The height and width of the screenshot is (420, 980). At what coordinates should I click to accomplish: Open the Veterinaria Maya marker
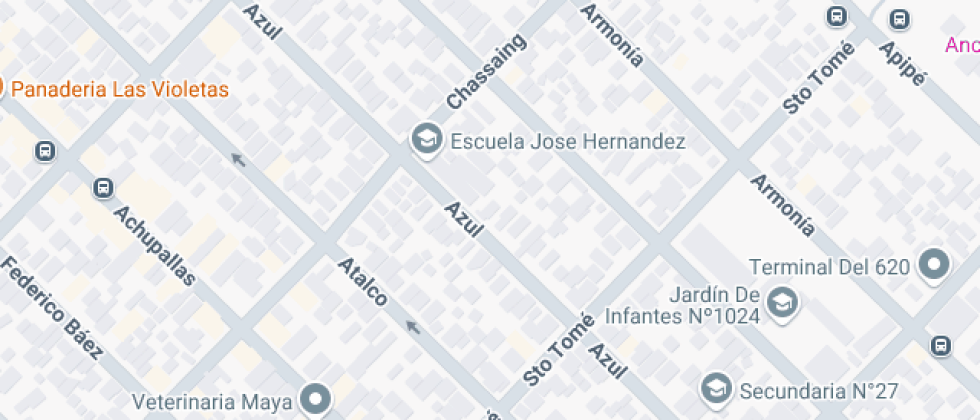click(317, 400)
